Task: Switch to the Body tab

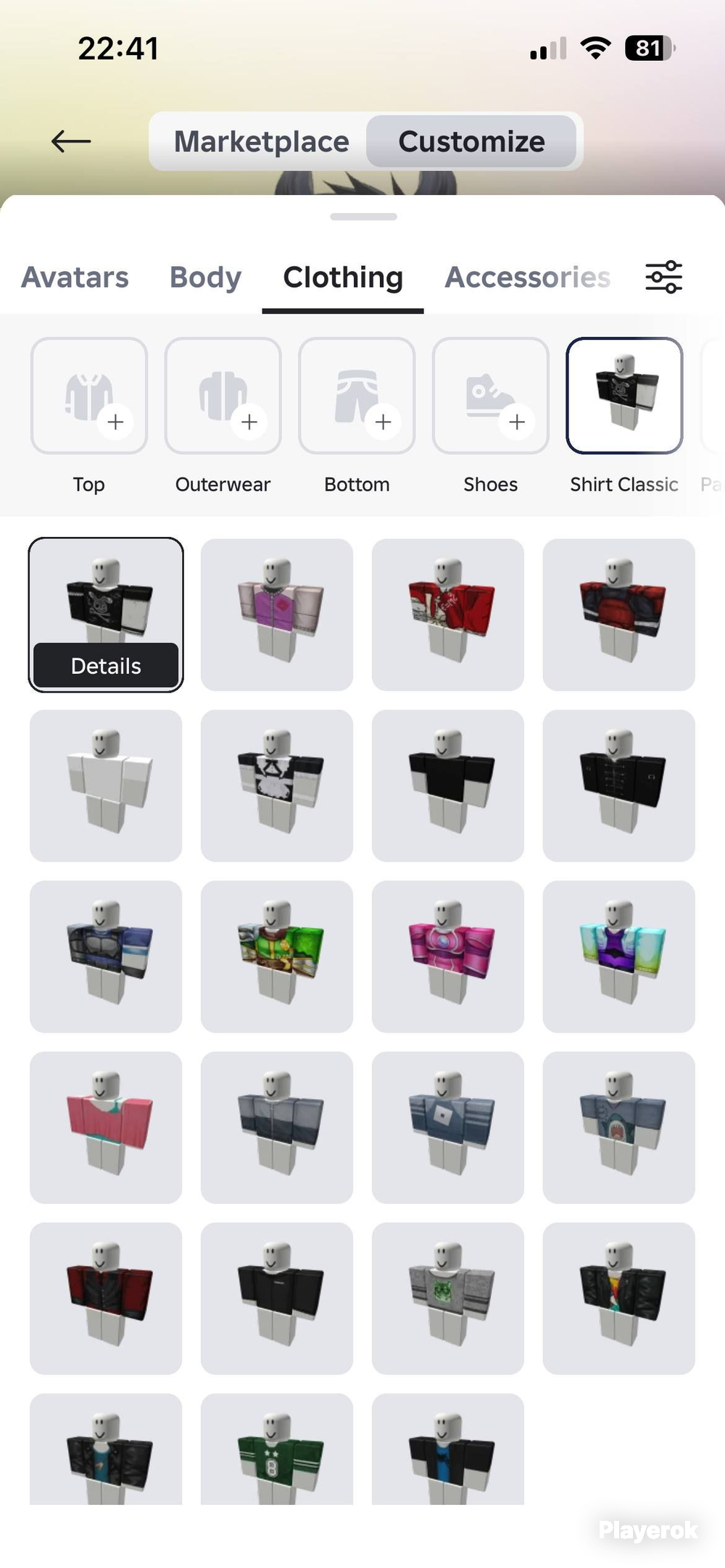Action: click(205, 278)
